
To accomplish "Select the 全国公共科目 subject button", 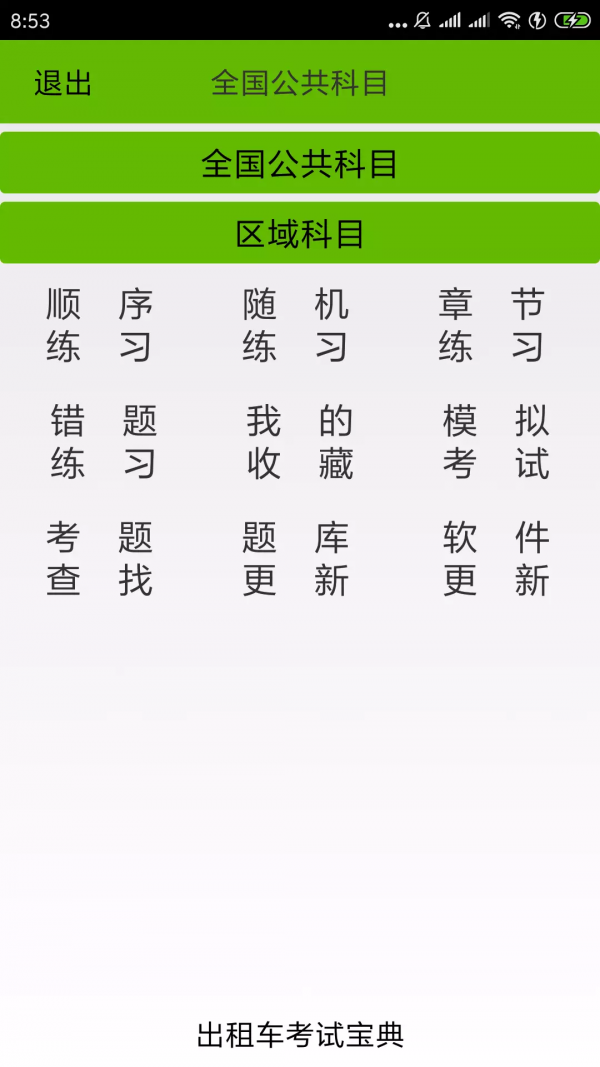I will [x=300, y=163].
